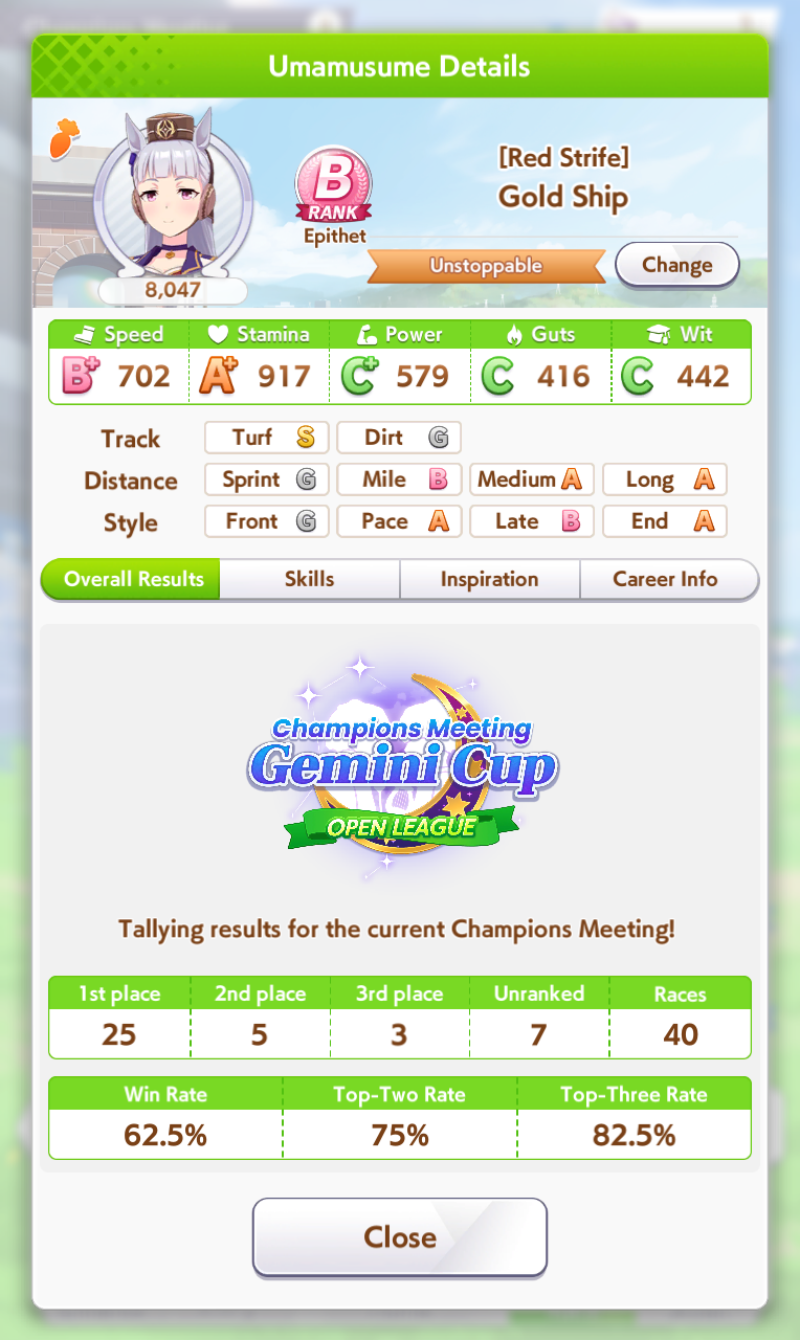View the Career Info tab
Screen dimensions: 800x1340
pyautogui.click(x=665, y=579)
